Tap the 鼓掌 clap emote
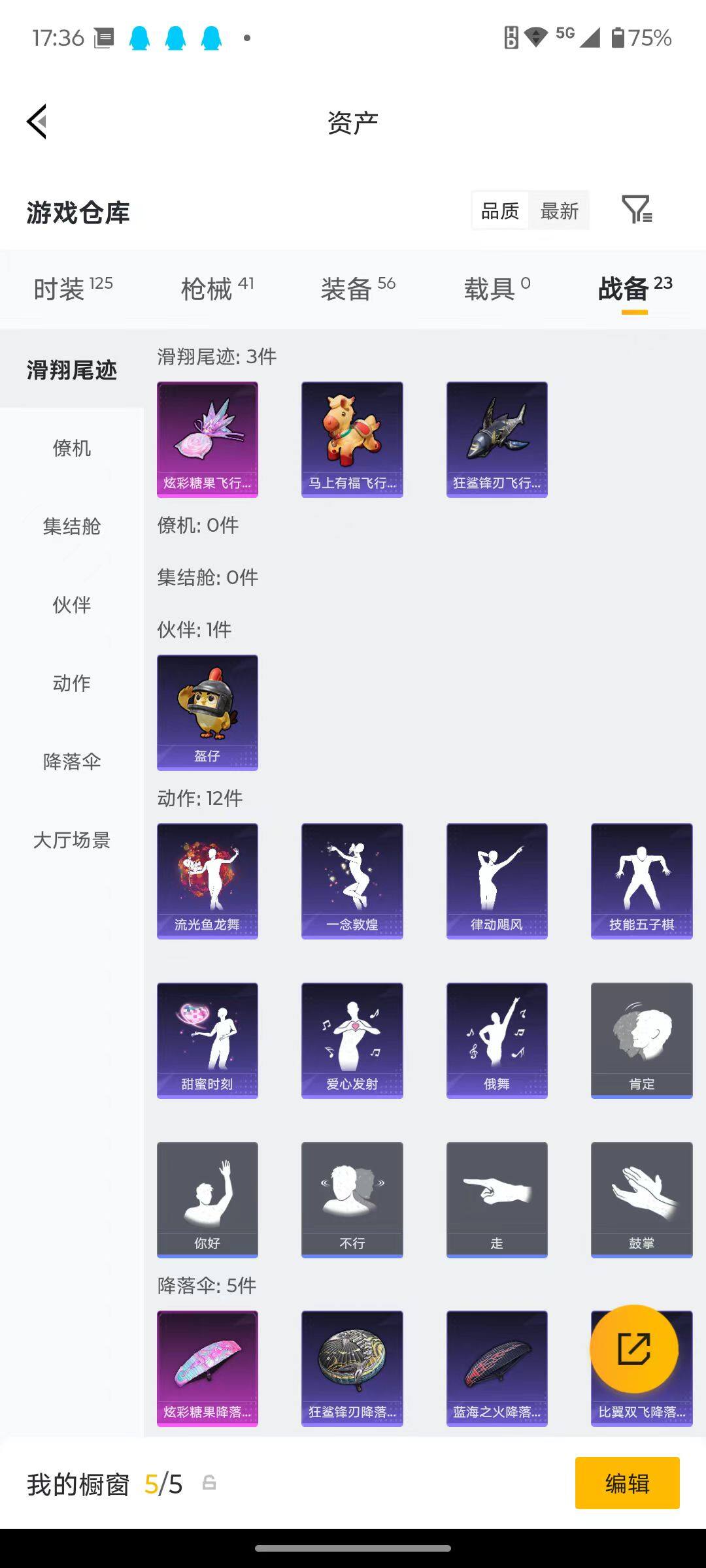 [641, 1200]
